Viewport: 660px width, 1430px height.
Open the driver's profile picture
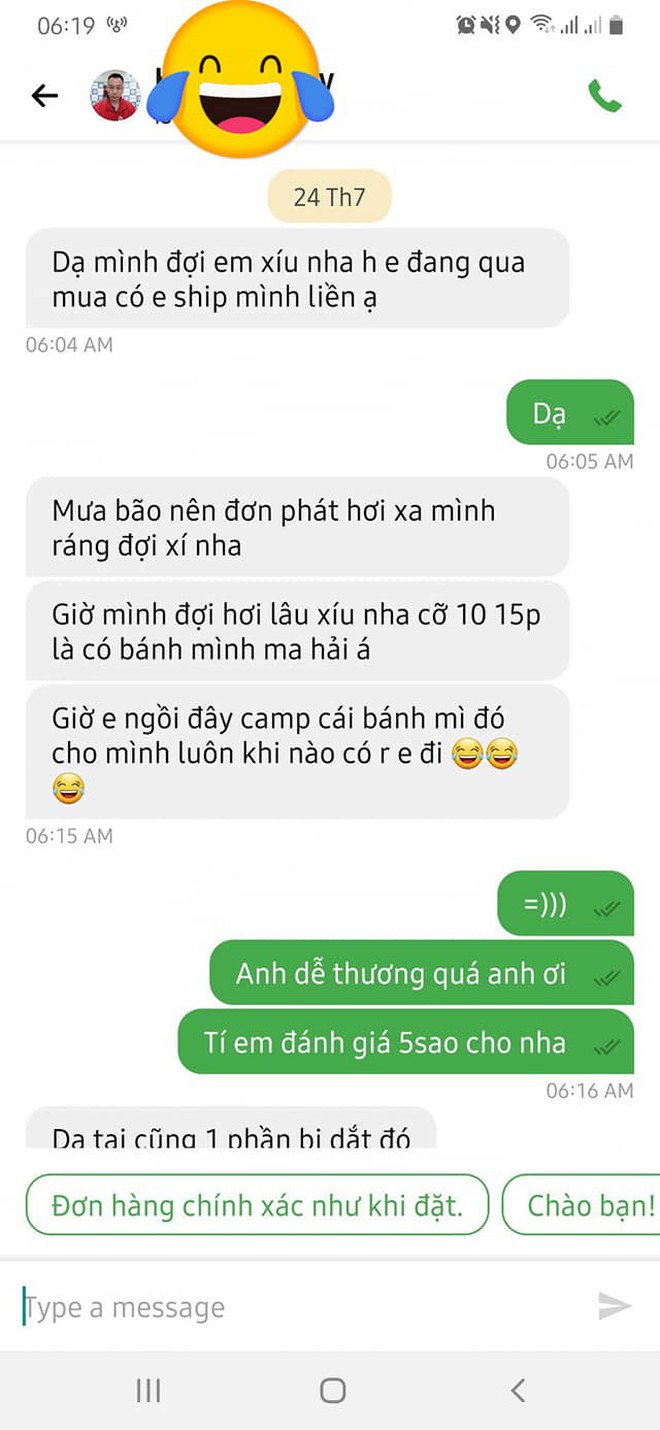[116, 96]
